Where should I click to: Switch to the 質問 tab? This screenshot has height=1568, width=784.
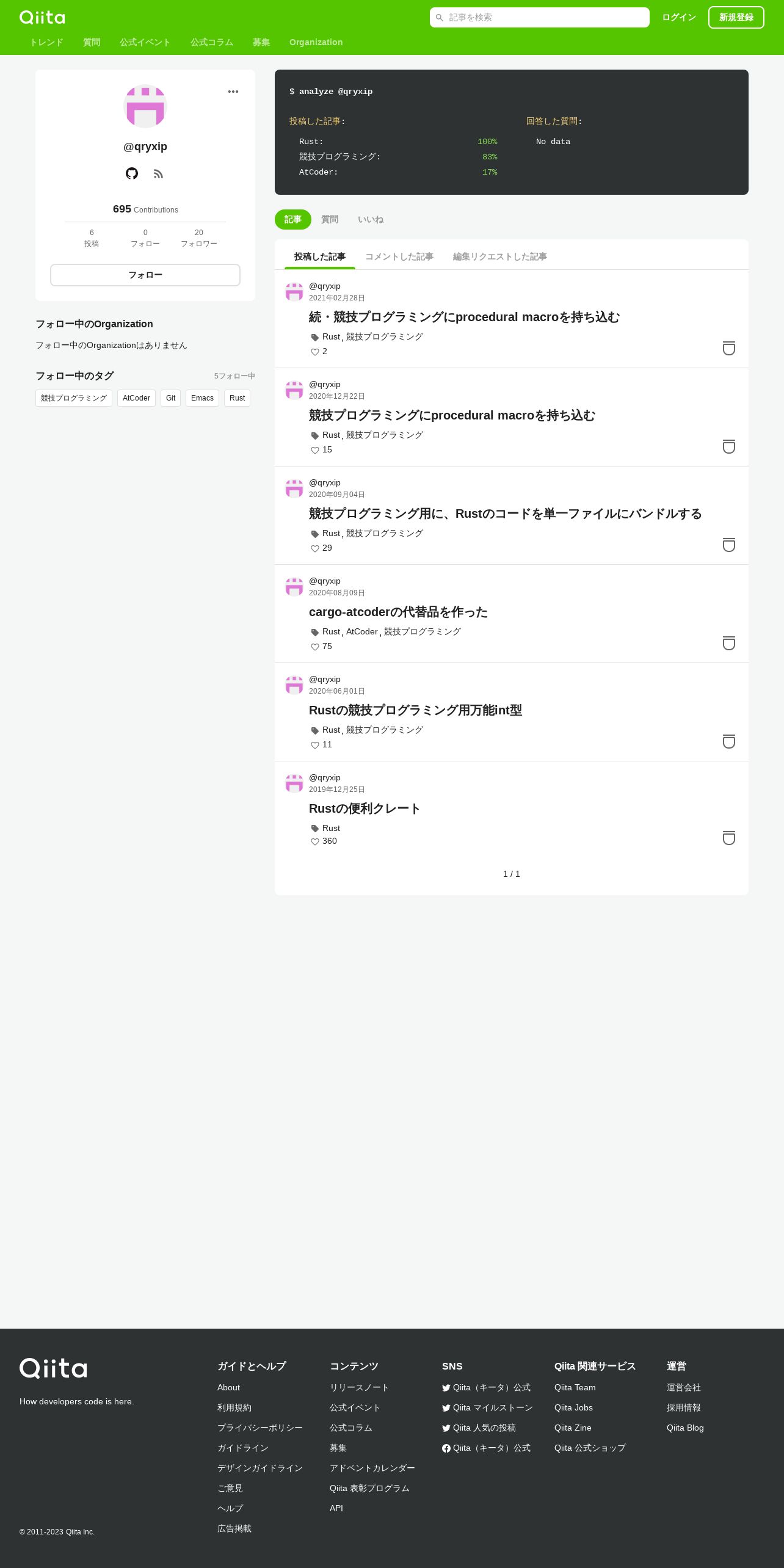click(x=330, y=219)
